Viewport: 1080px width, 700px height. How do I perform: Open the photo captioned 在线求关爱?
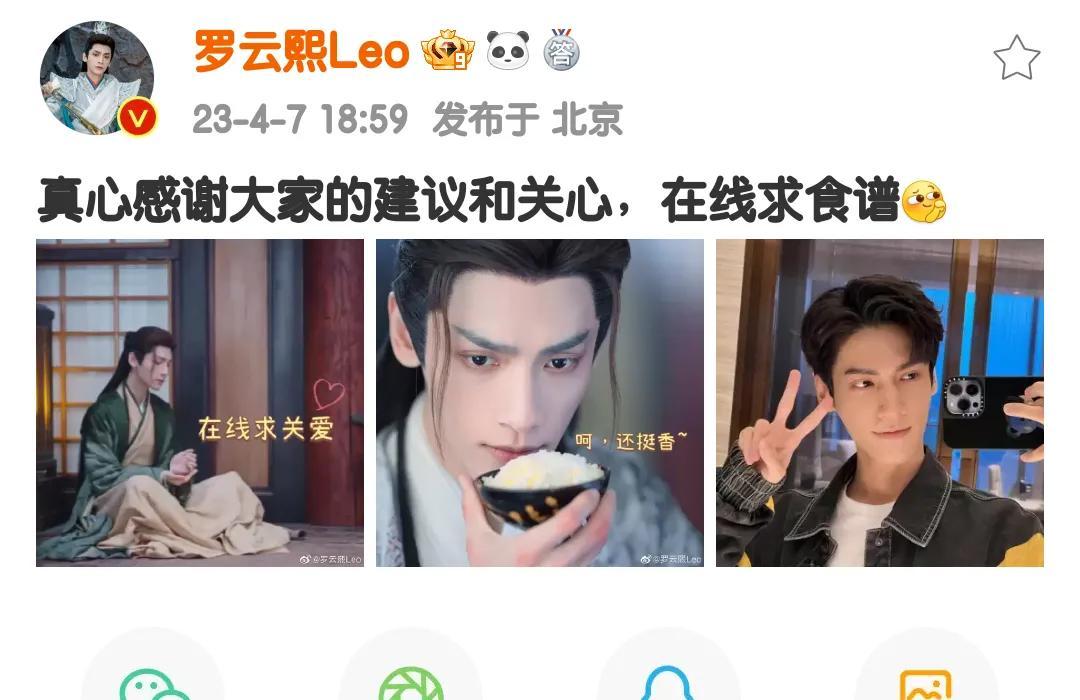200,402
